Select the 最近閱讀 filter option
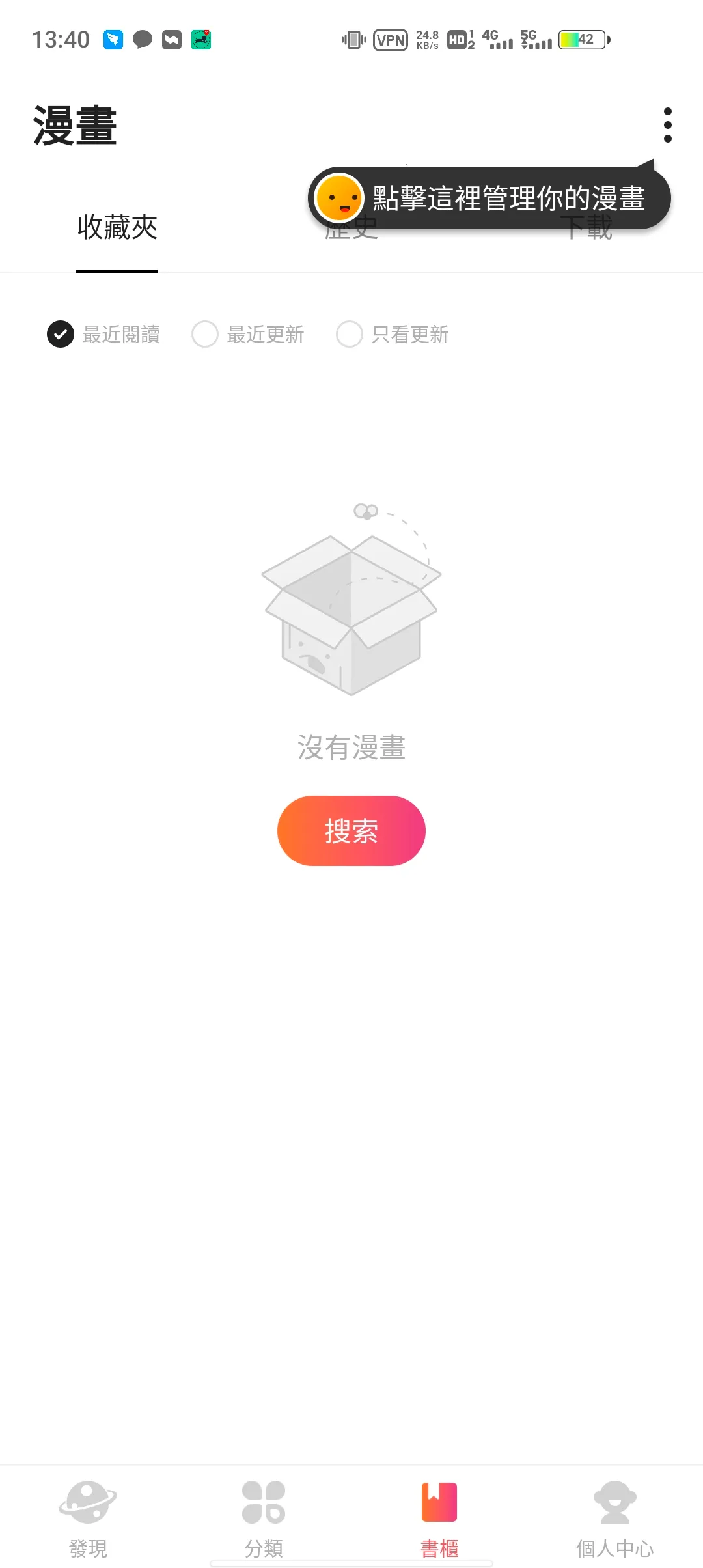Viewport: 703px width, 1568px height. click(104, 333)
